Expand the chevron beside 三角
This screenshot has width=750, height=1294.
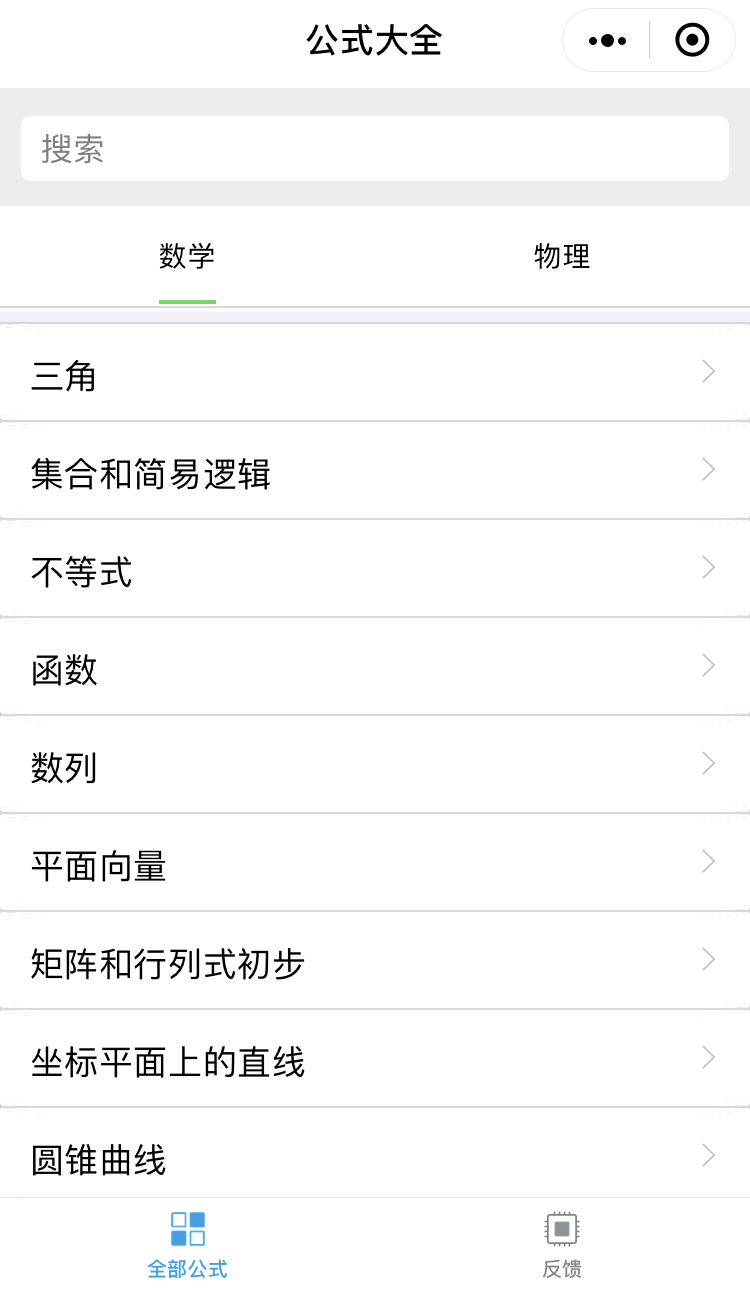(708, 371)
